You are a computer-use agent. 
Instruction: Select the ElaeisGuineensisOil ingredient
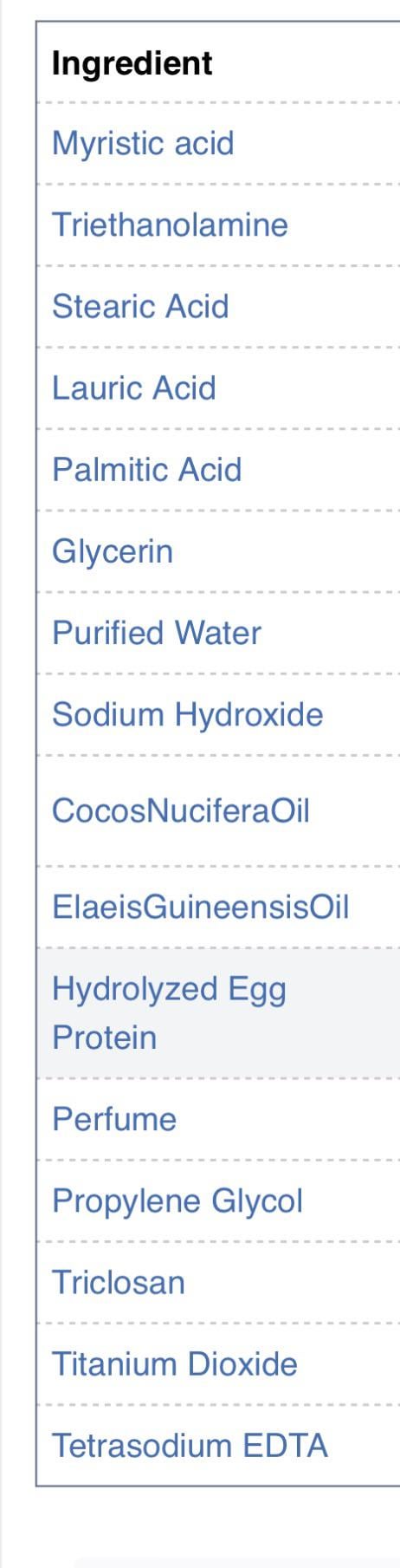coord(201,908)
